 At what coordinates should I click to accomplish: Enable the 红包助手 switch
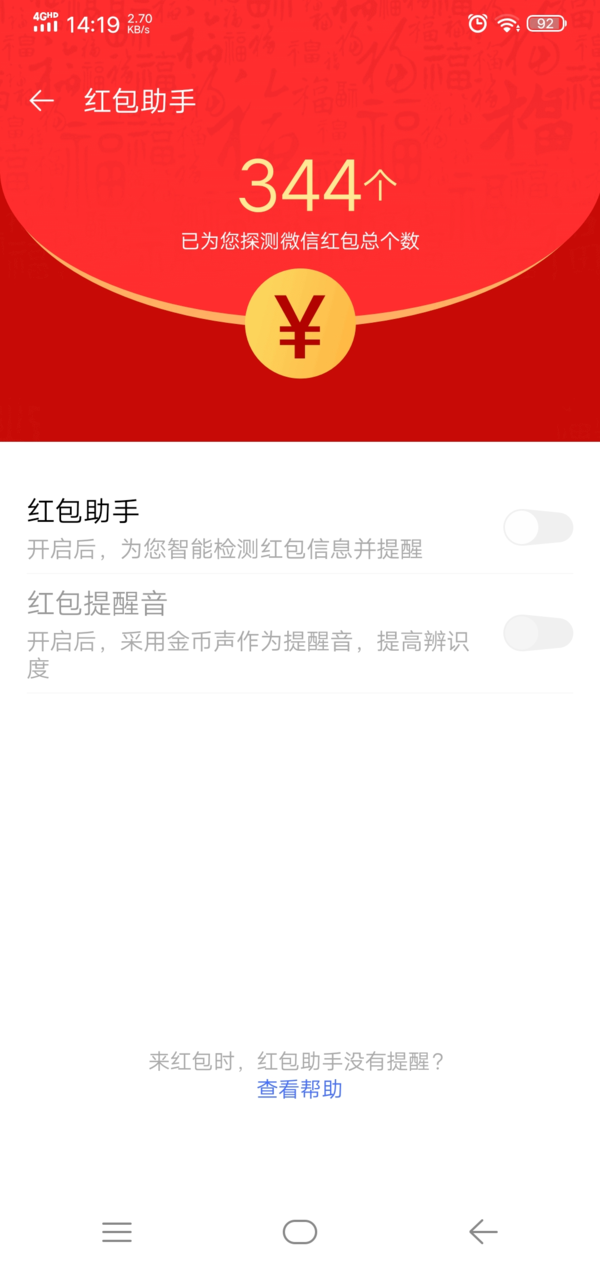538,527
